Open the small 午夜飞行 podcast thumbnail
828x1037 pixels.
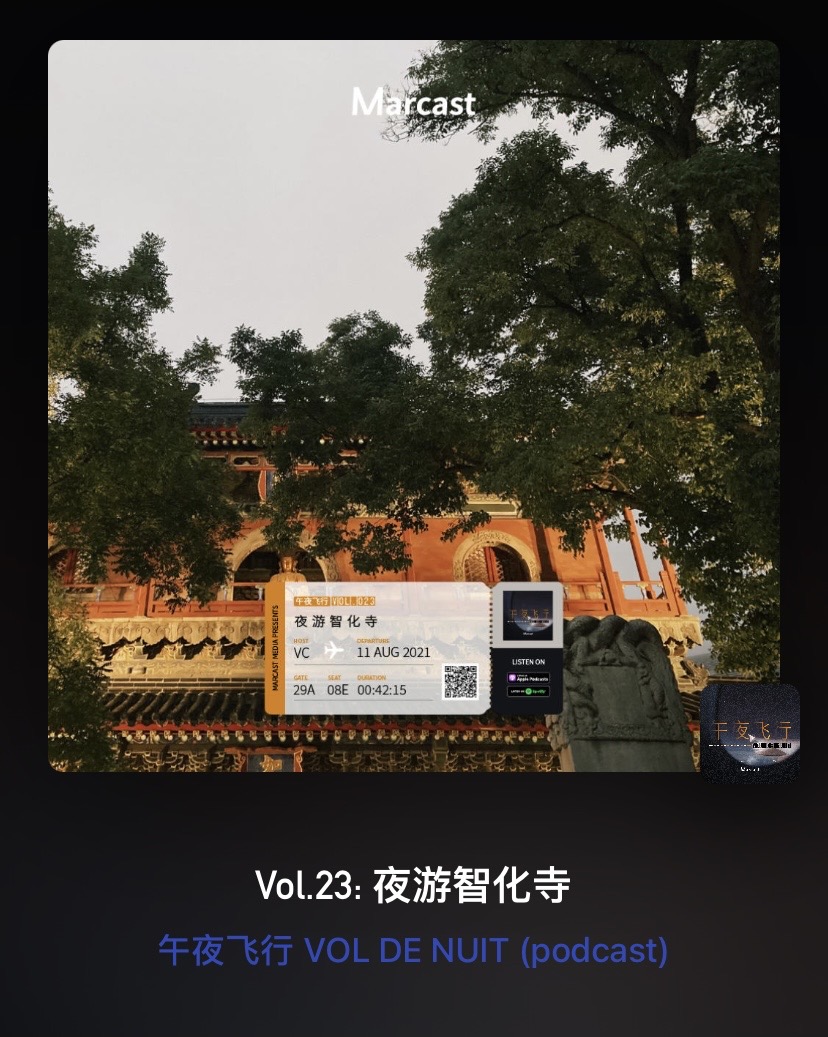750,733
